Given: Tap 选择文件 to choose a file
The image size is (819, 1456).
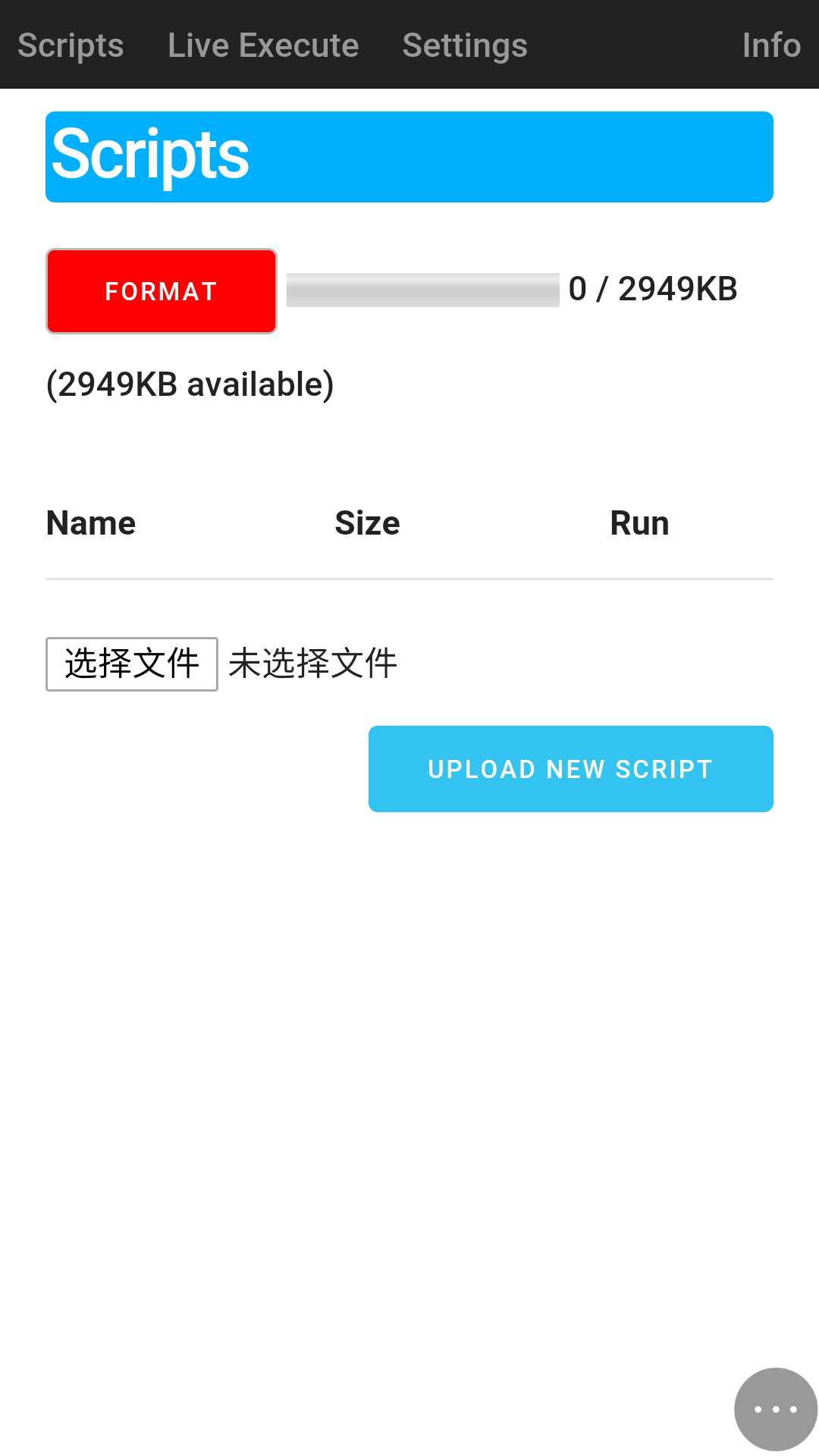Looking at the screenshot, I should pyautogui.click(x=132, y=664).
